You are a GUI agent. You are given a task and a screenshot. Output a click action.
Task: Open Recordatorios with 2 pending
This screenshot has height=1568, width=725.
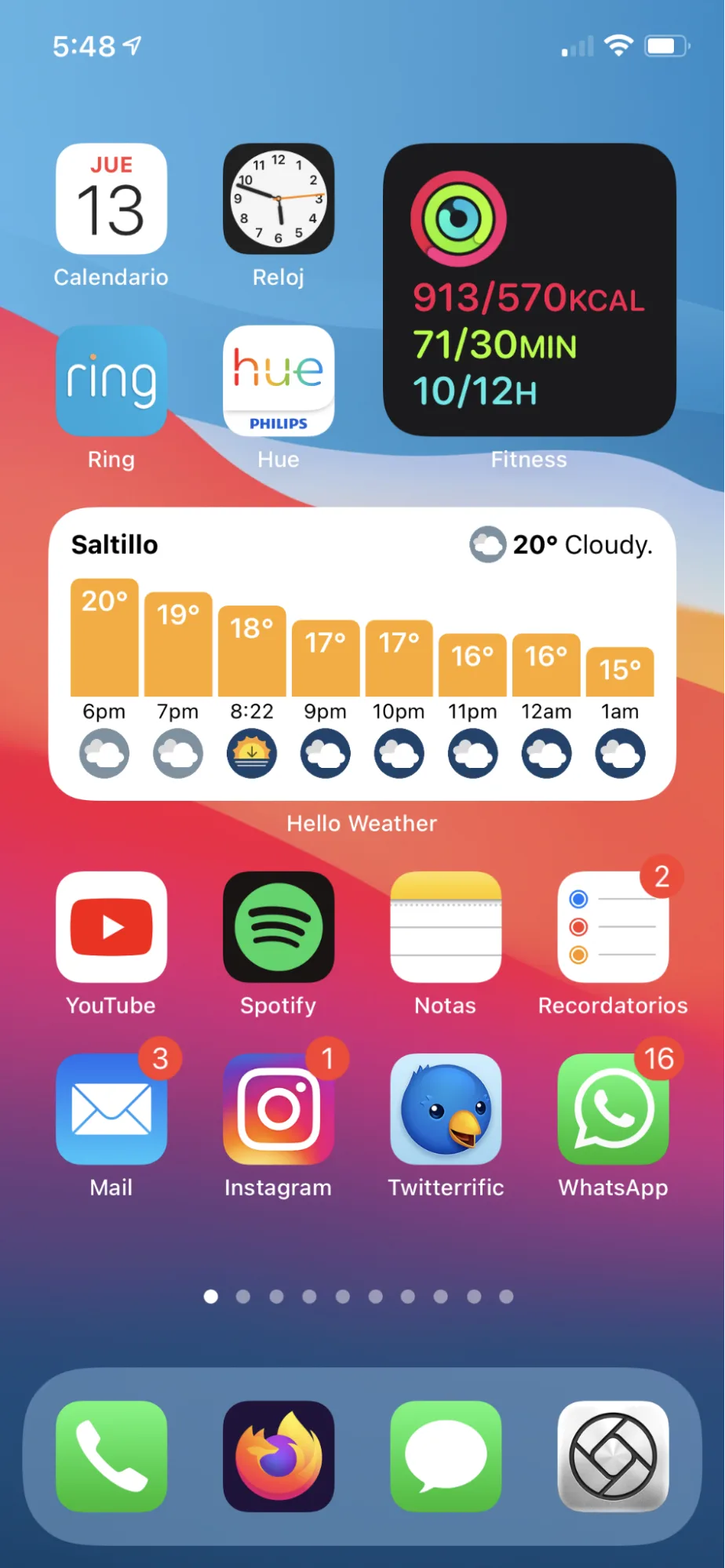[613, 926]
